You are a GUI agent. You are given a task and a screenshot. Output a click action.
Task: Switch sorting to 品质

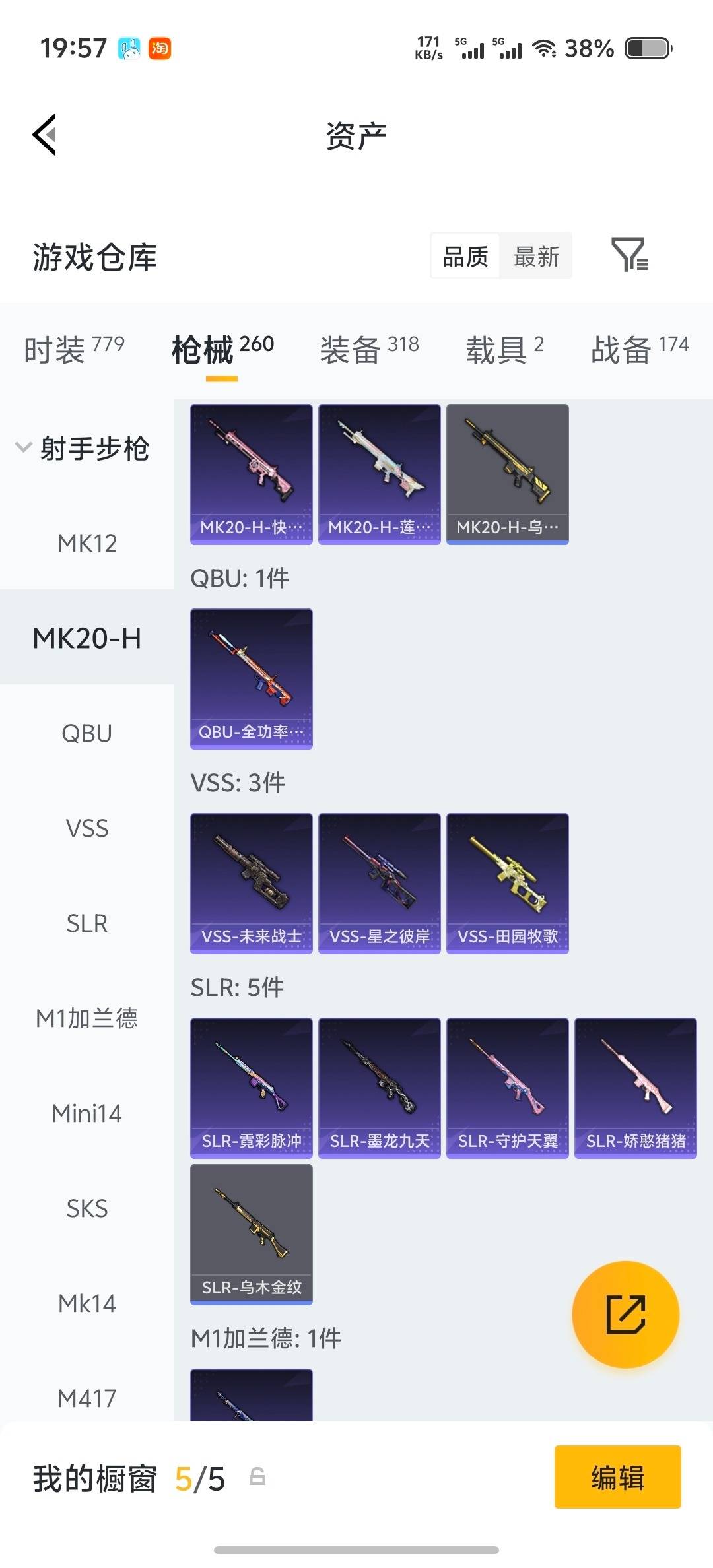tap(464, 256)
